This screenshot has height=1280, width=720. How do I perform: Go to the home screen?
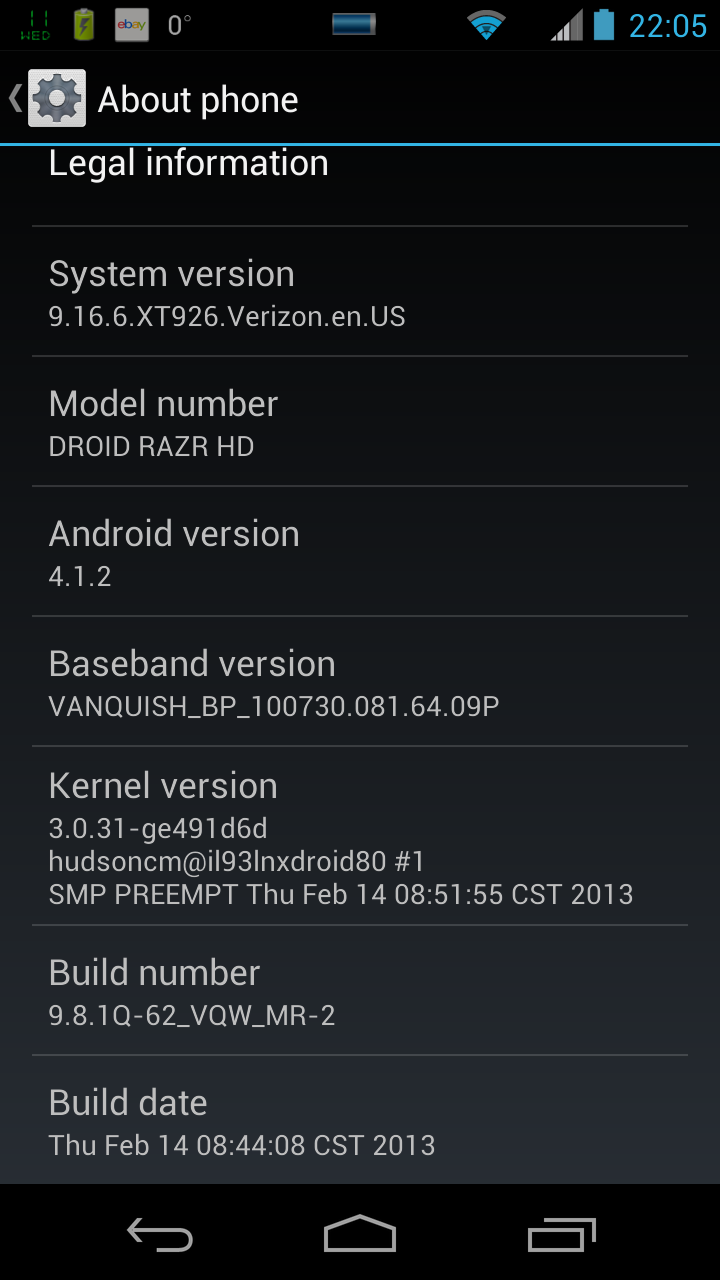[360, 1234]
